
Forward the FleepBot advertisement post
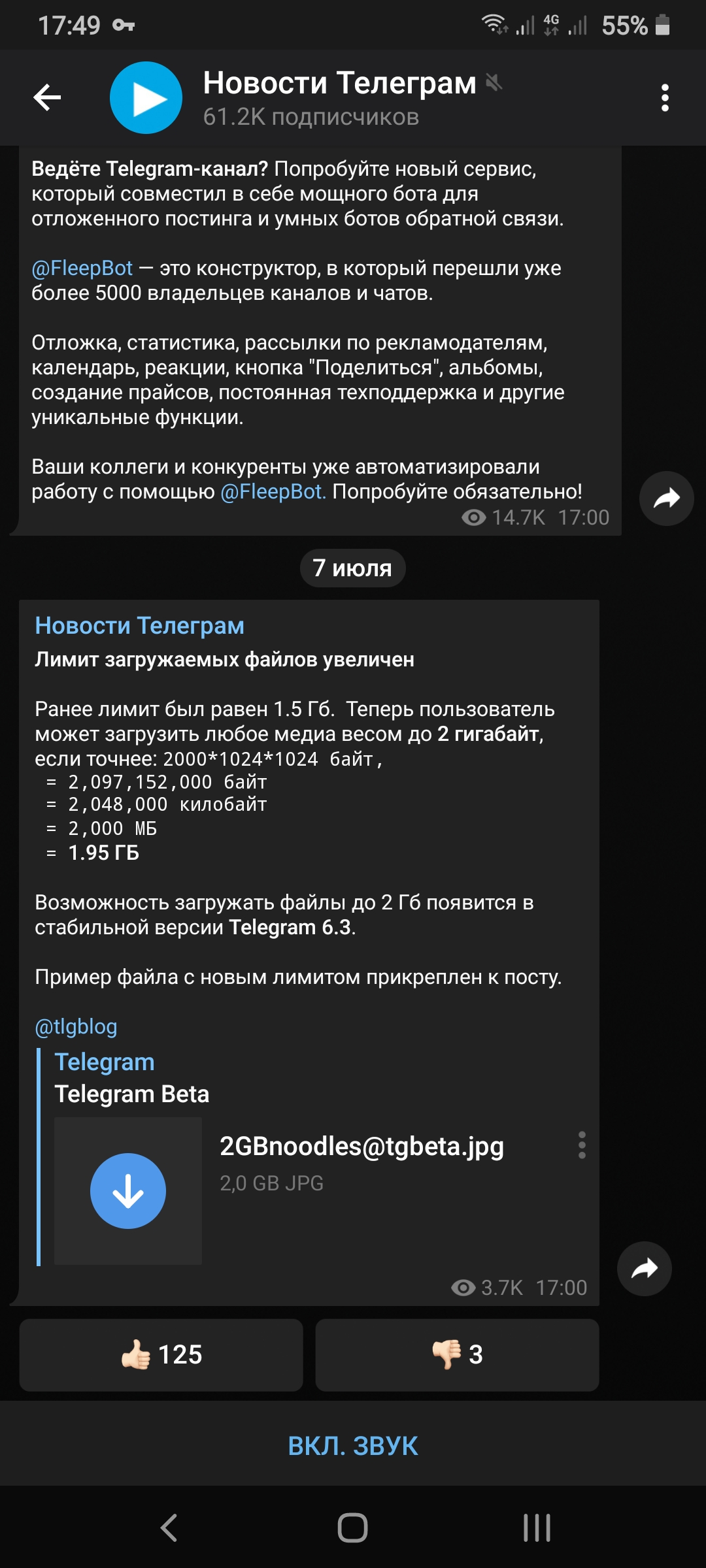pos(666,498)
